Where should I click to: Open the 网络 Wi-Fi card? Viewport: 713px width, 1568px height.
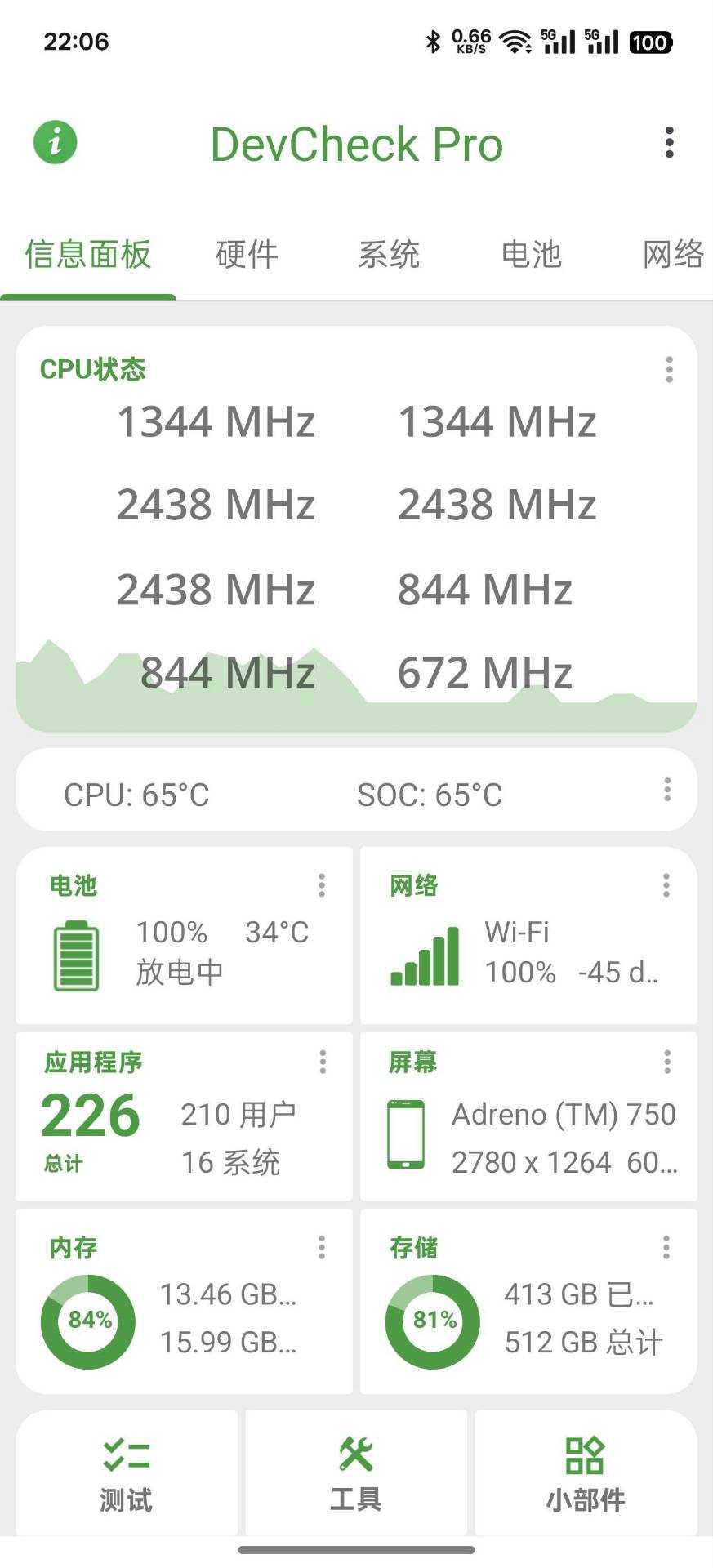tap(528, 935)
